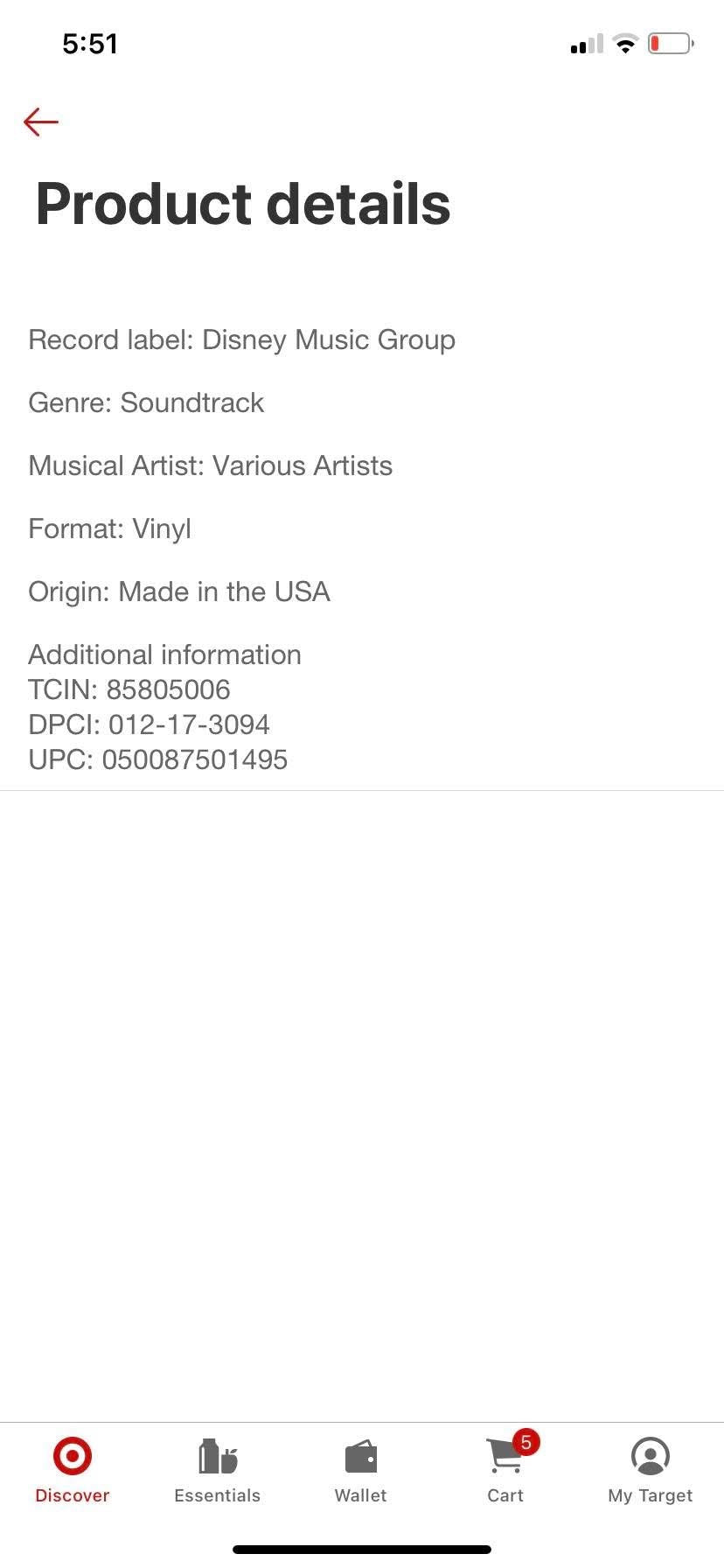Open the Essentials tab
This screenshot has width=724, height=1568.
tap(218, 1470)
